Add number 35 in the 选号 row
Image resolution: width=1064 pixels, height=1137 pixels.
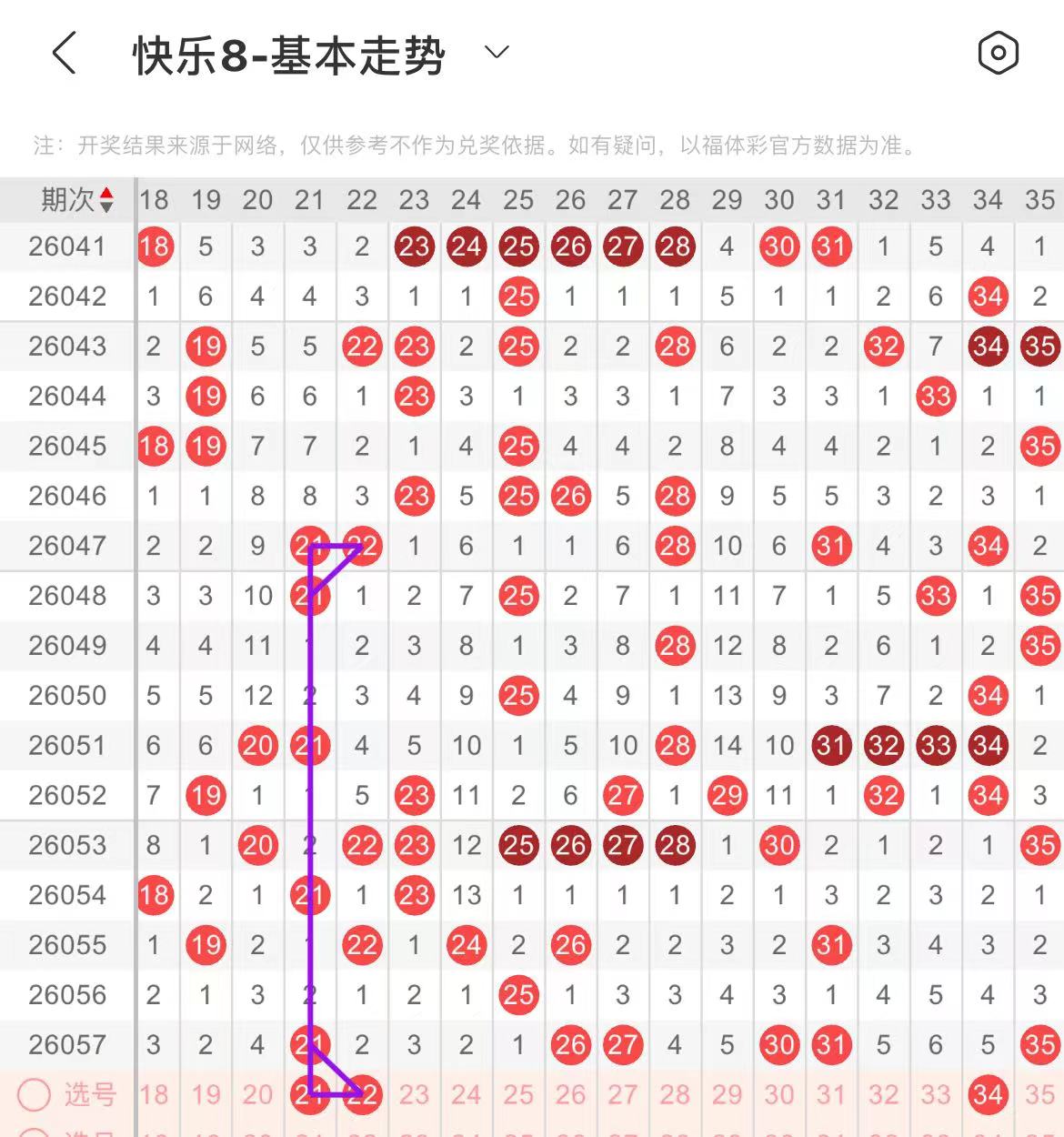tap(1039, 1094)
